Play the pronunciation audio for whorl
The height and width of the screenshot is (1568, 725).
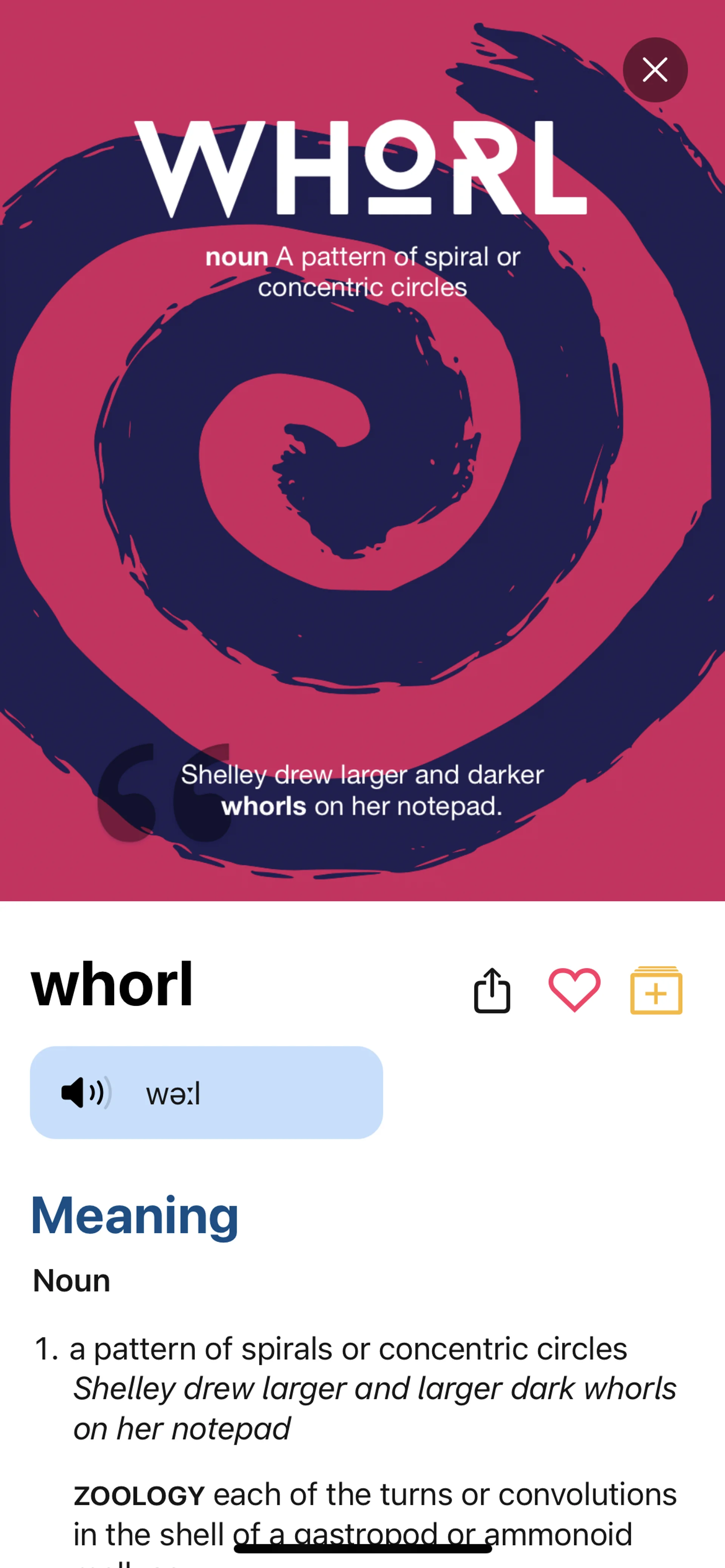click(85, 1093)
